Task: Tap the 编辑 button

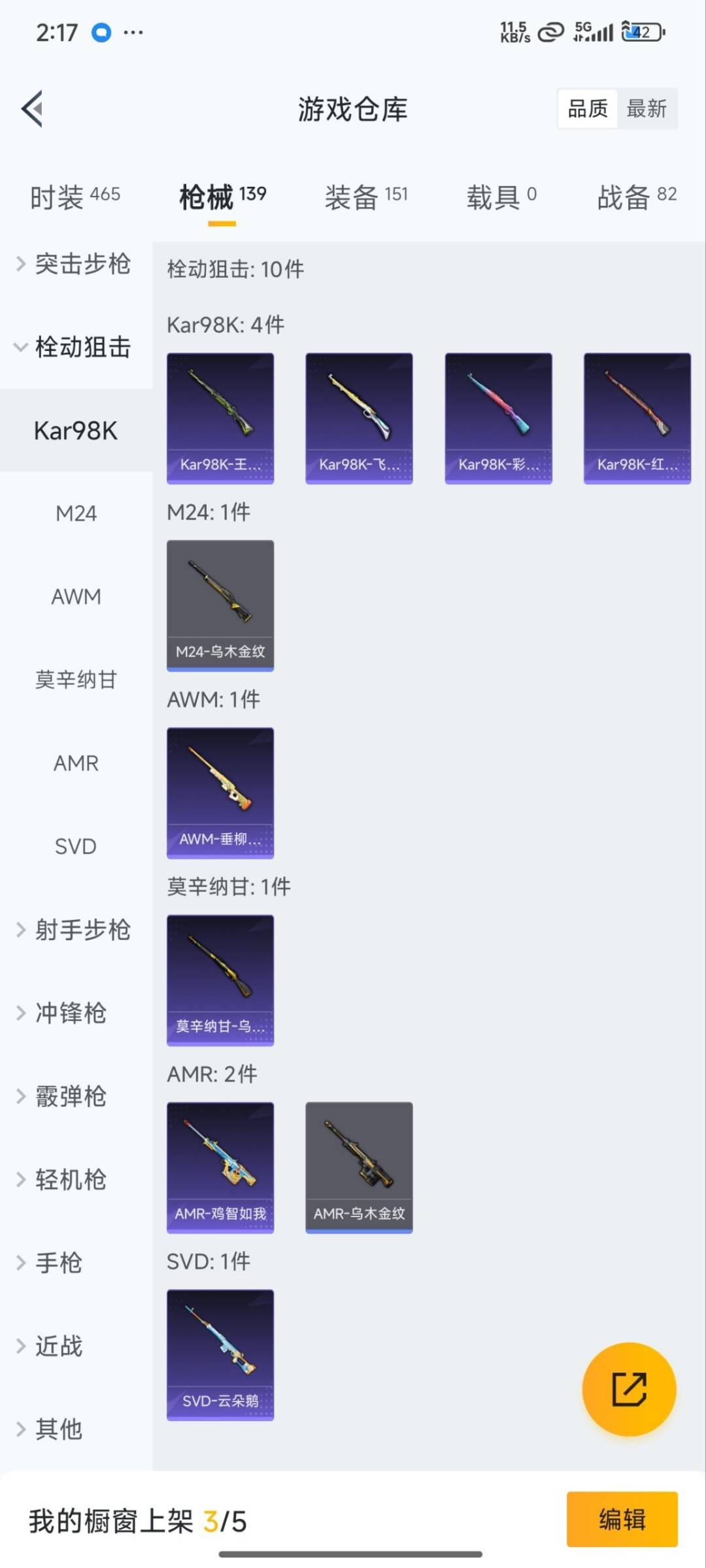Action: coord(622,1519)
